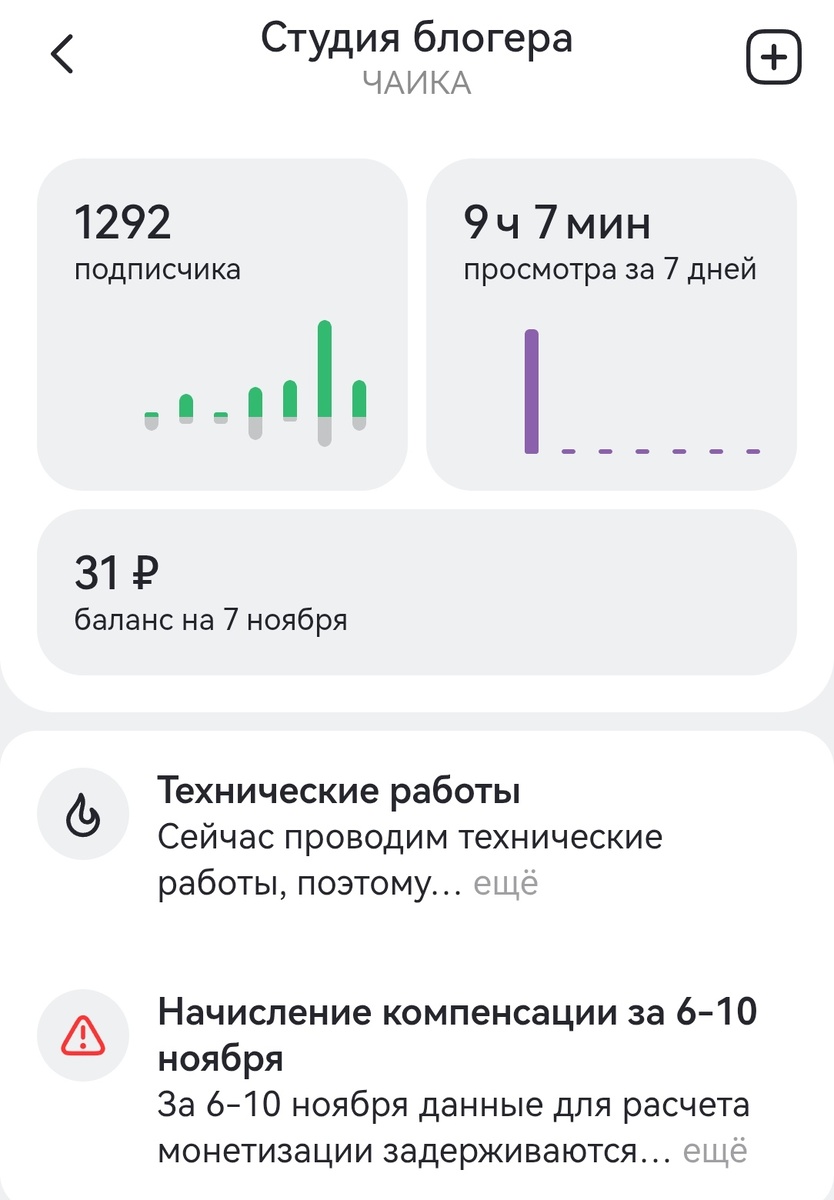The width and height of the screenshot is (834, 1200).
Task: Tap the tallest green subscriber bar
Action: (x=323, y=370)
